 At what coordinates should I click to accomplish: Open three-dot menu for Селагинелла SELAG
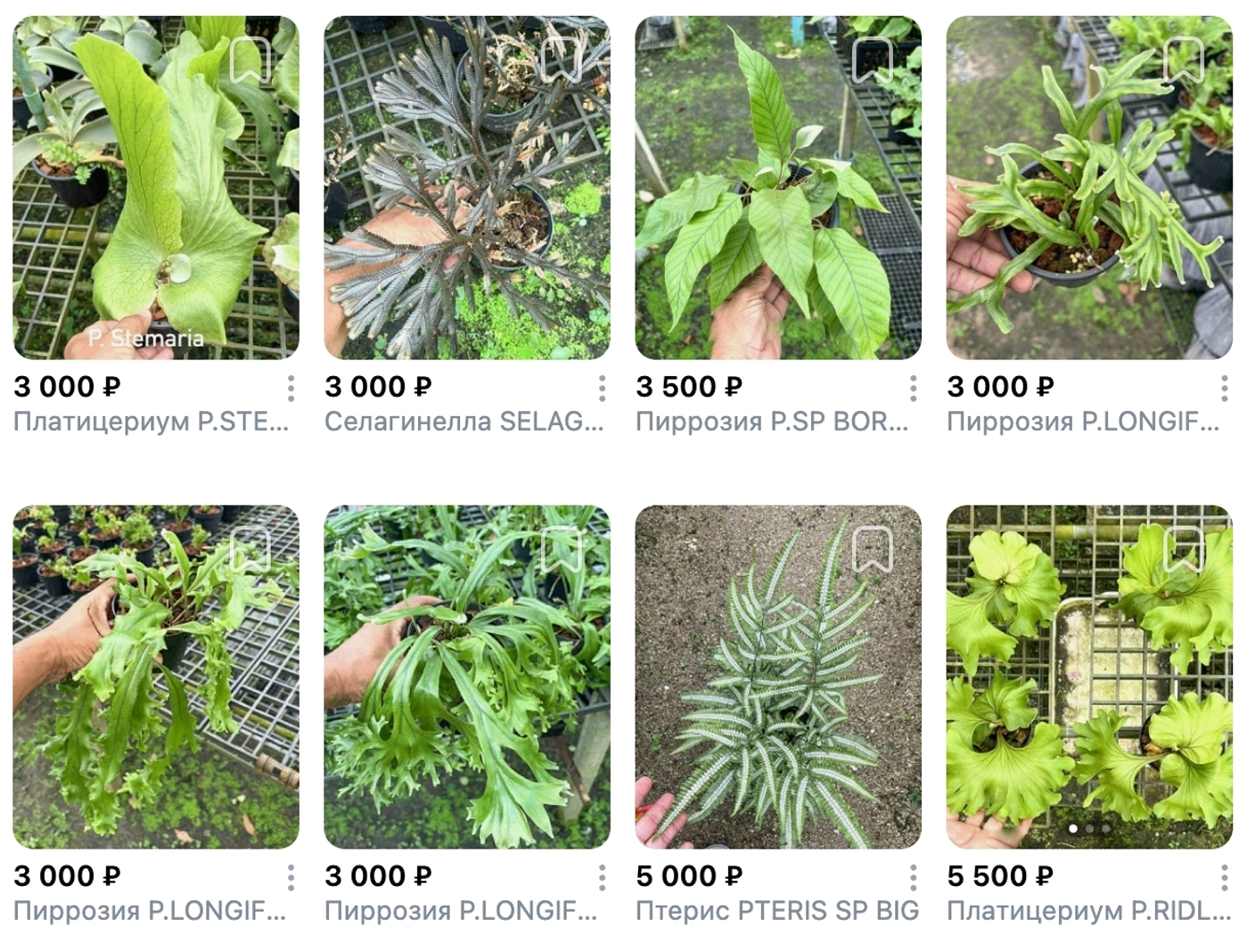(x=602, y=388)
